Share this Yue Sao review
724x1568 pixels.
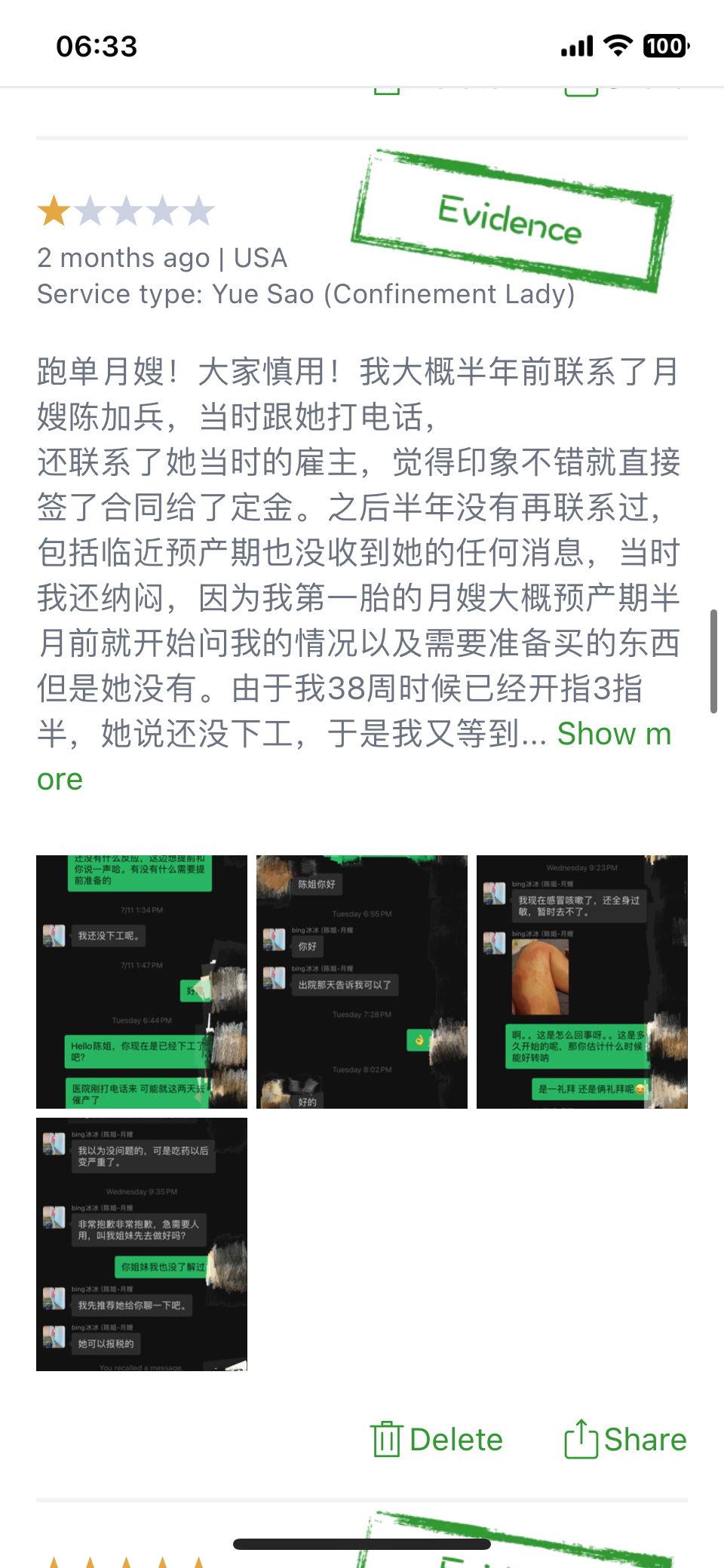pos(626,1439)
